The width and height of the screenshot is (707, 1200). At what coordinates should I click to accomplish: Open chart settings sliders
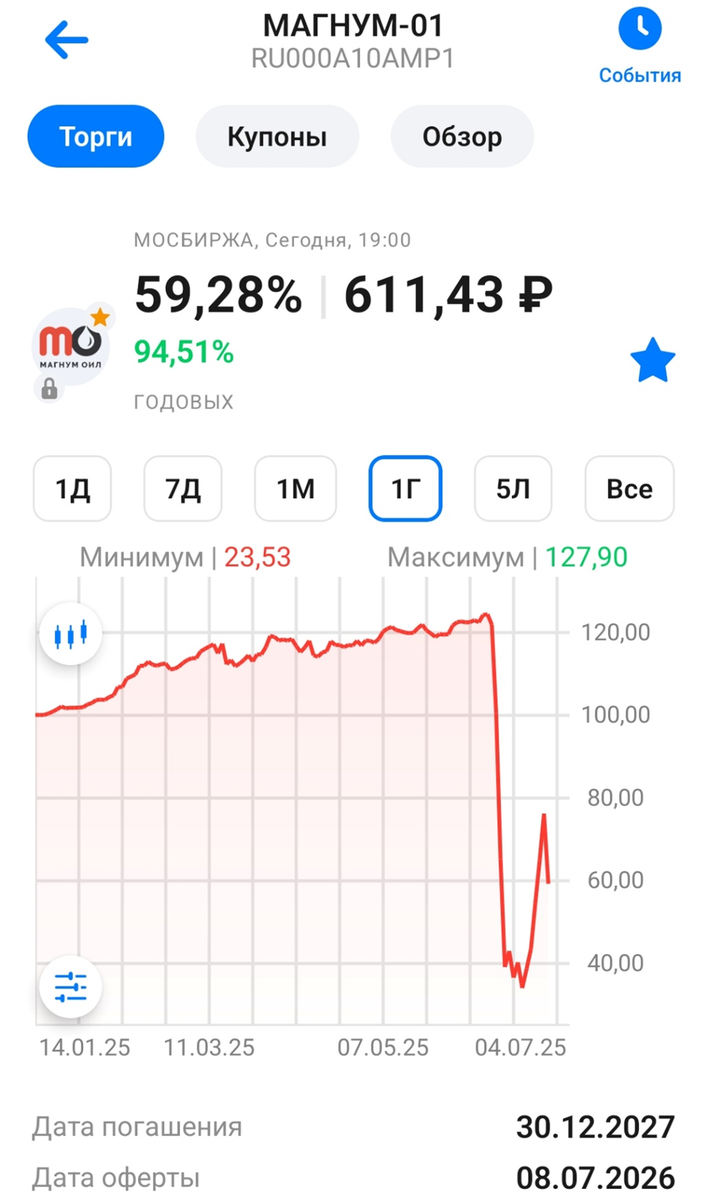point(70,988)
